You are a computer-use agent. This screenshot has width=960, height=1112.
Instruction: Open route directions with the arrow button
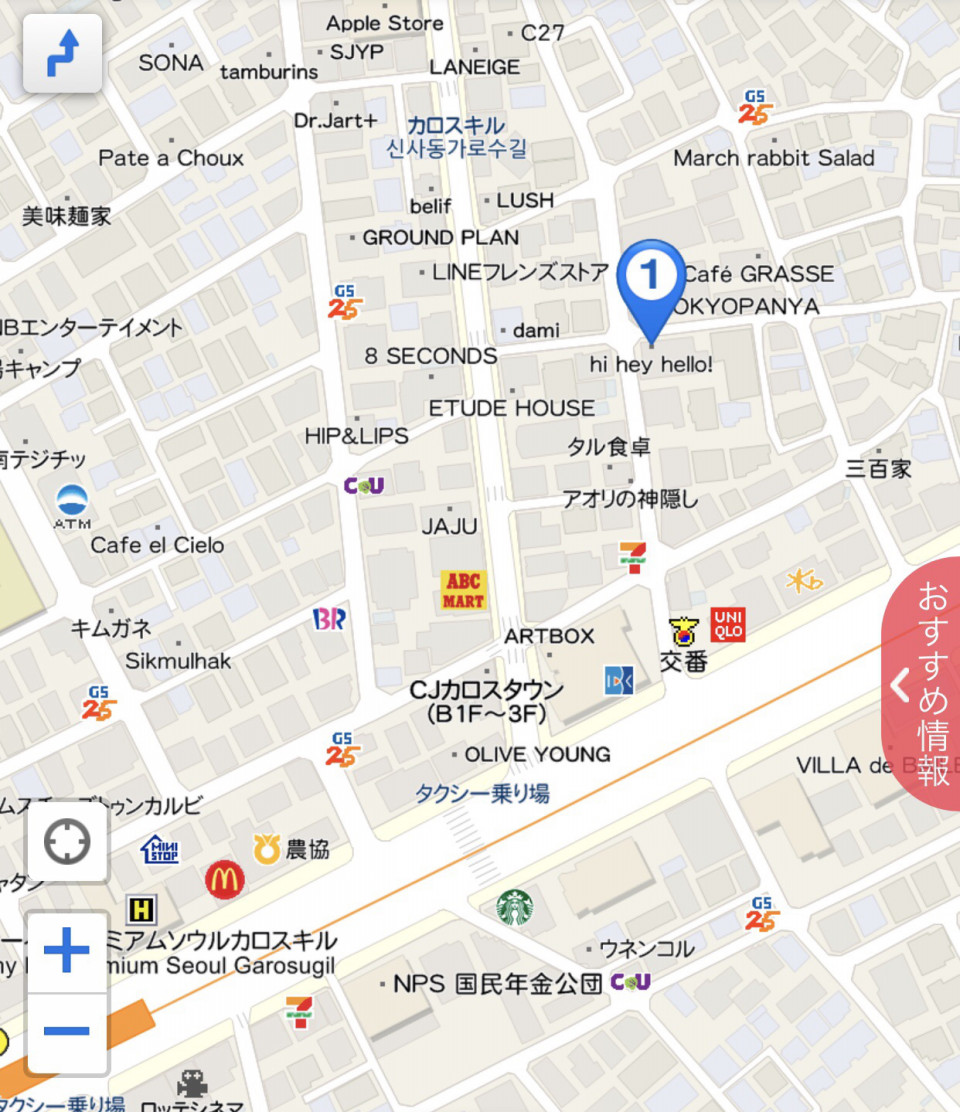pyautogui.click(x=62, y=54)
